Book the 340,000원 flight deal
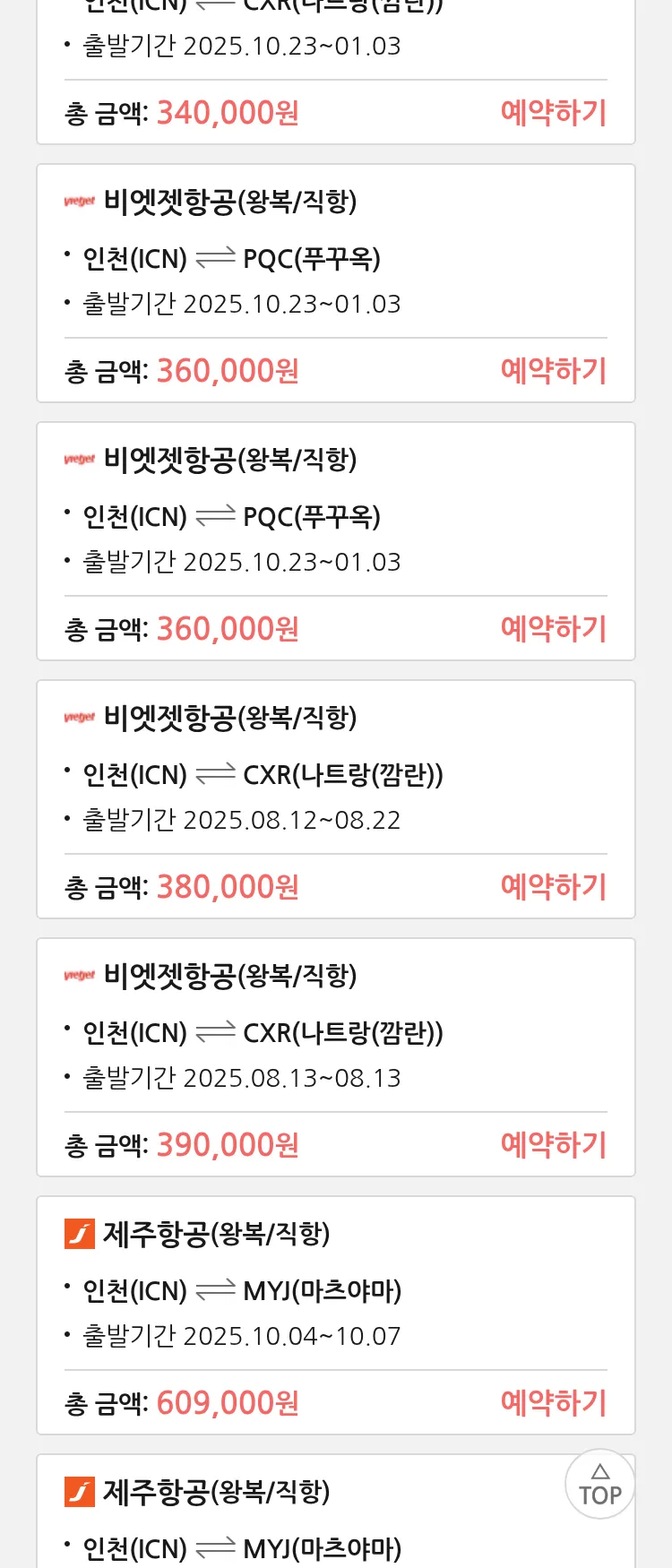672x1568 pixels. 553,113
